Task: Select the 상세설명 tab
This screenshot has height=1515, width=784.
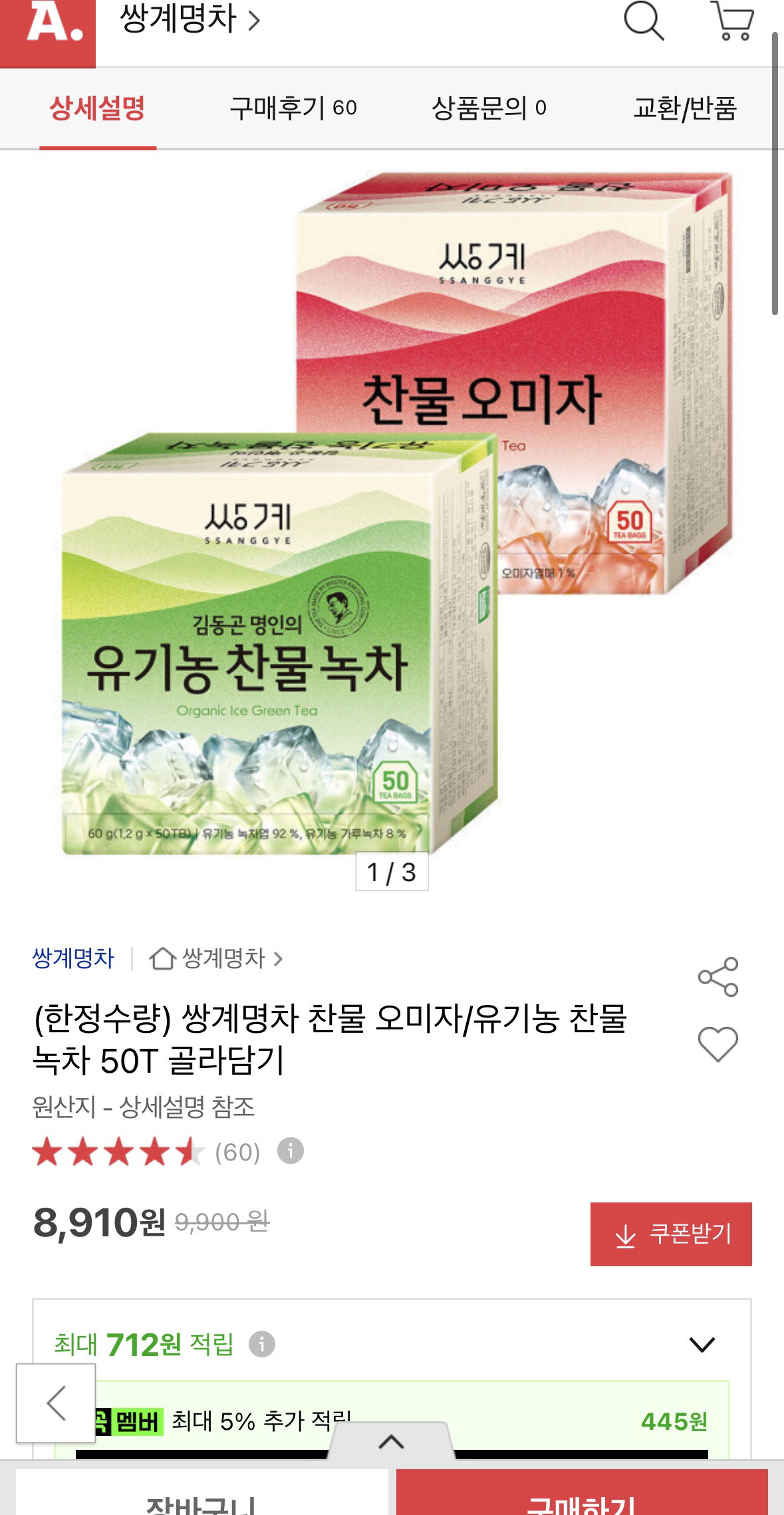Action: click(x=98, y=108)
